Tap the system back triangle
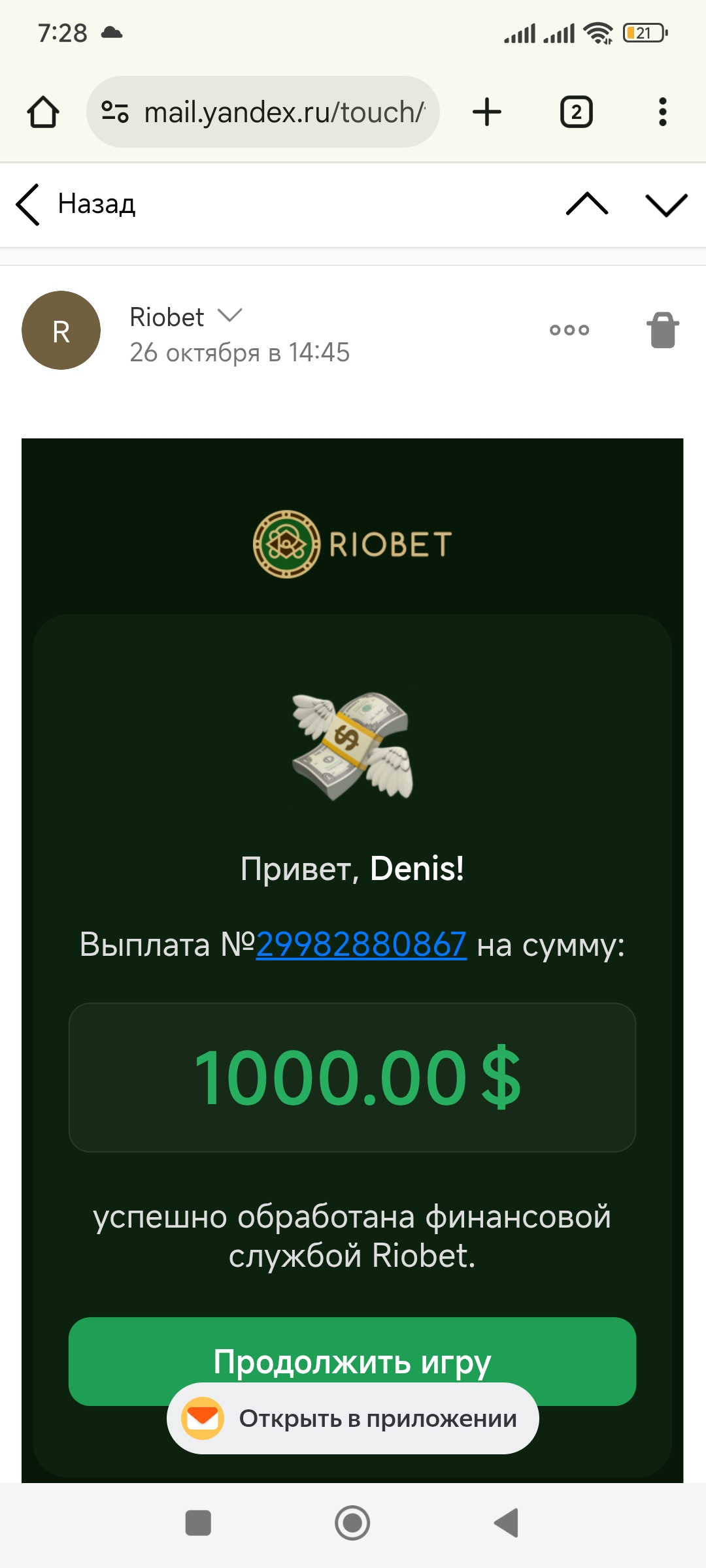Image resolution: width=706 pixels, height=1568 pixels. point(507,1523)
